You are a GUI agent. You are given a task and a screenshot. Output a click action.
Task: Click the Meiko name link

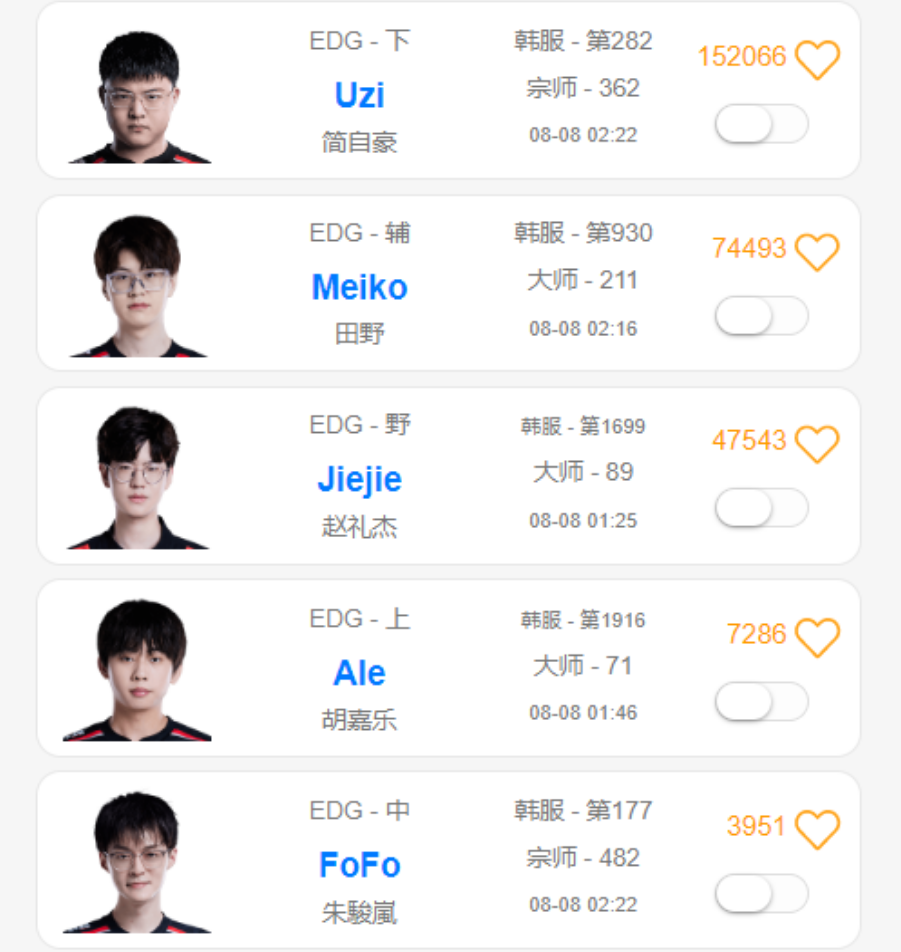[360, 287]
